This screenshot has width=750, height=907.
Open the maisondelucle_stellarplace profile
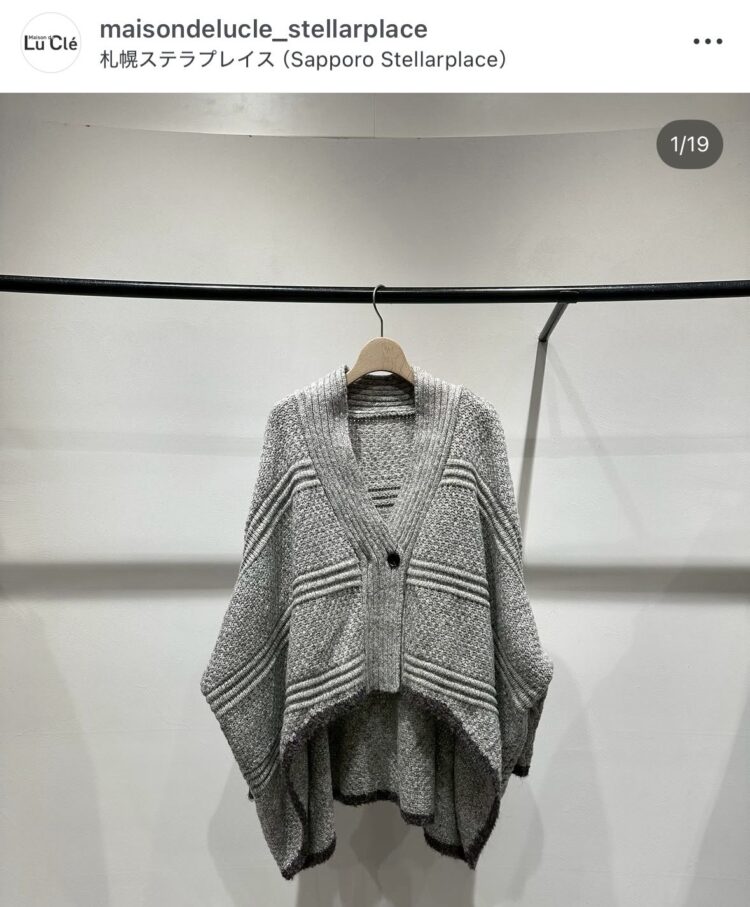click(263, 29)
